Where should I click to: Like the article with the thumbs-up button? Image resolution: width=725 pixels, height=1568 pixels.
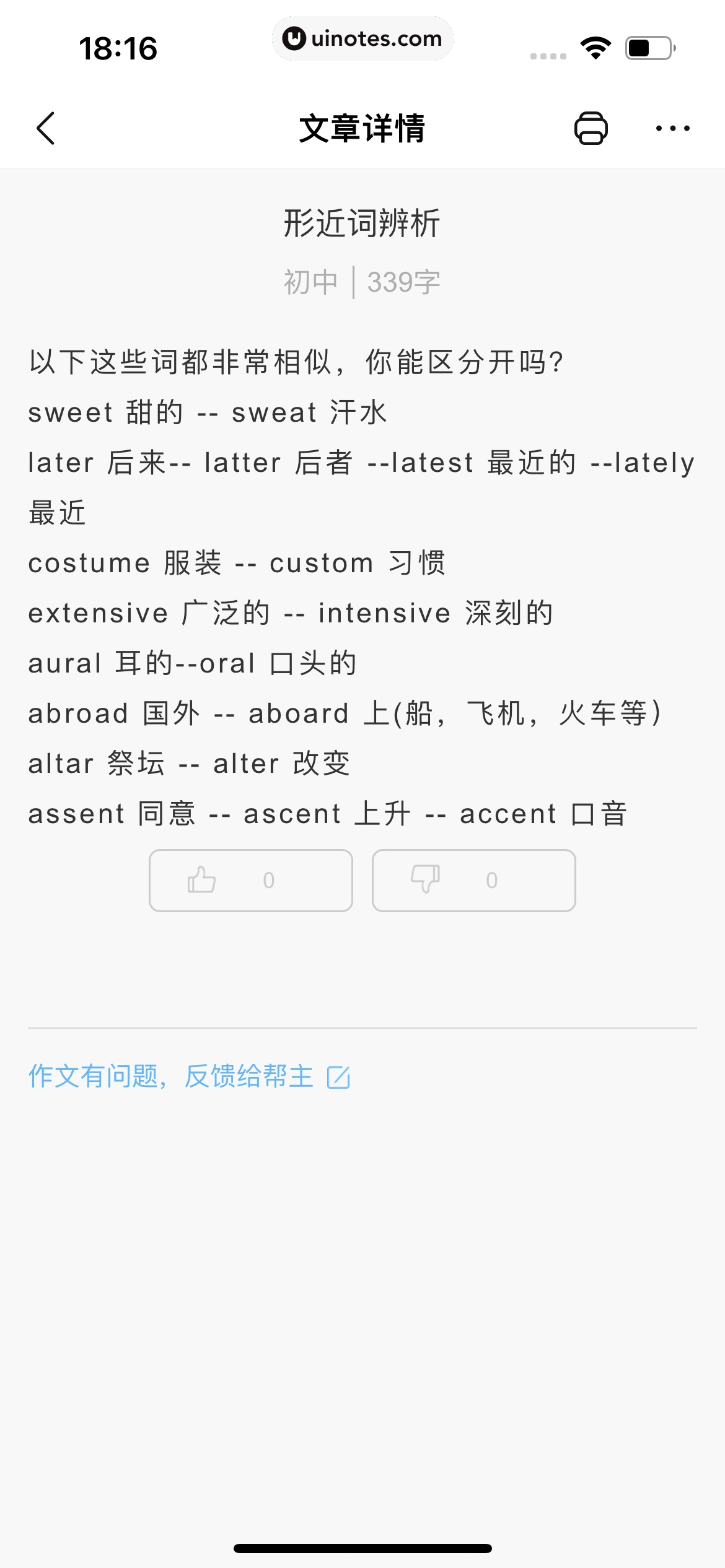[250, 880]
